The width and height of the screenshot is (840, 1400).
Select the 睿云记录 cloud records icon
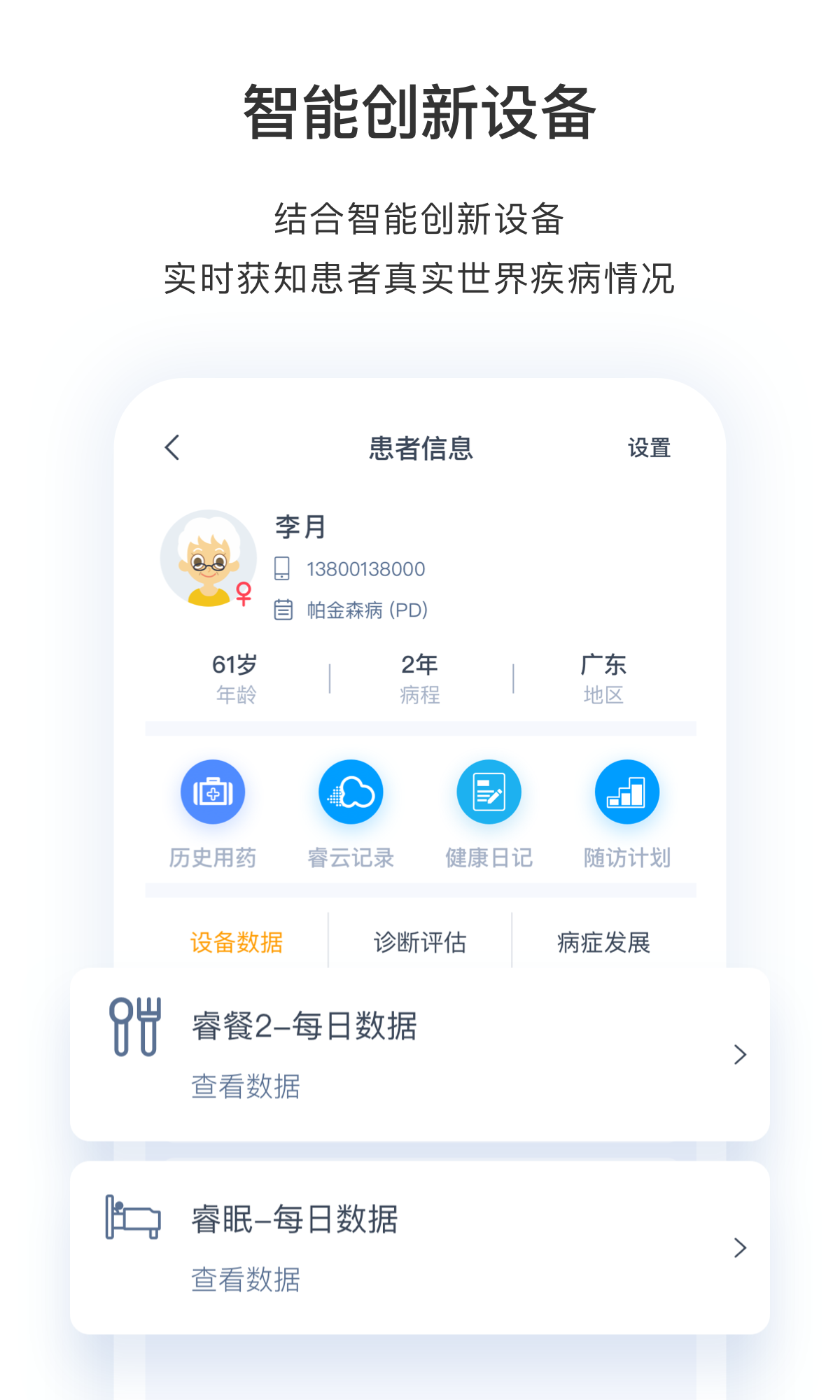point(350,791)
